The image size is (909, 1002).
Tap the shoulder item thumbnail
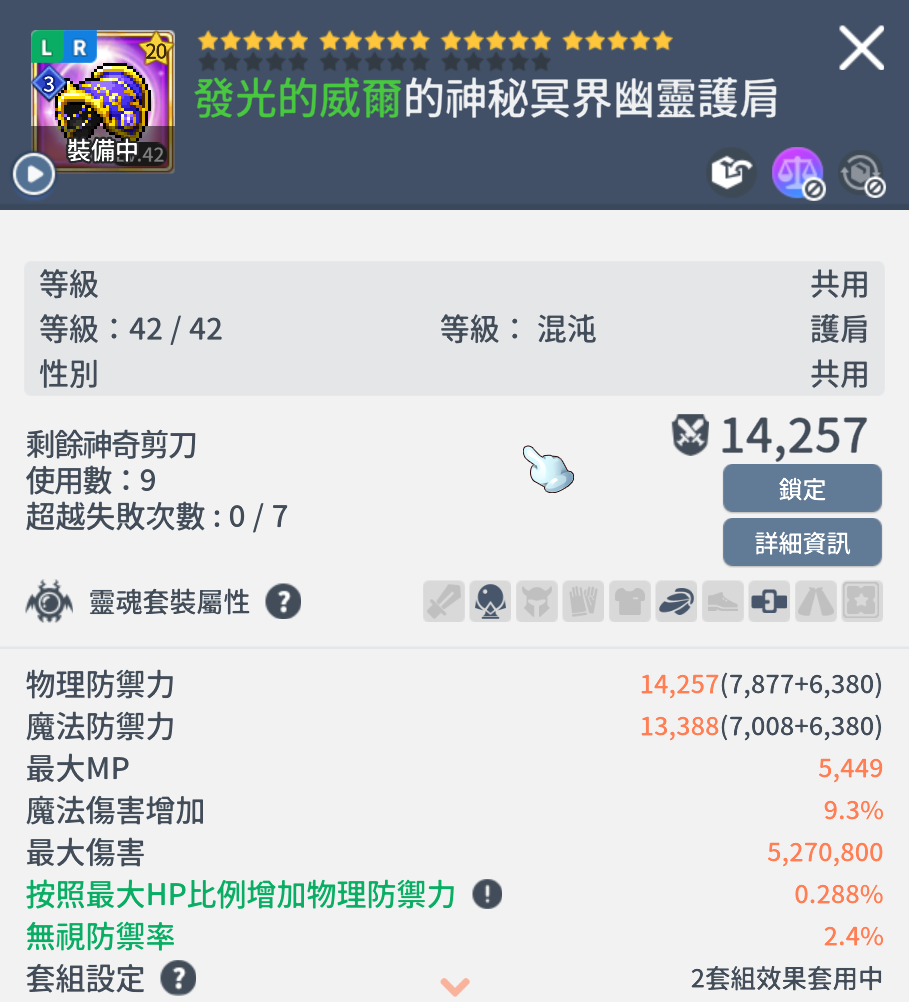tap(103, 101)
